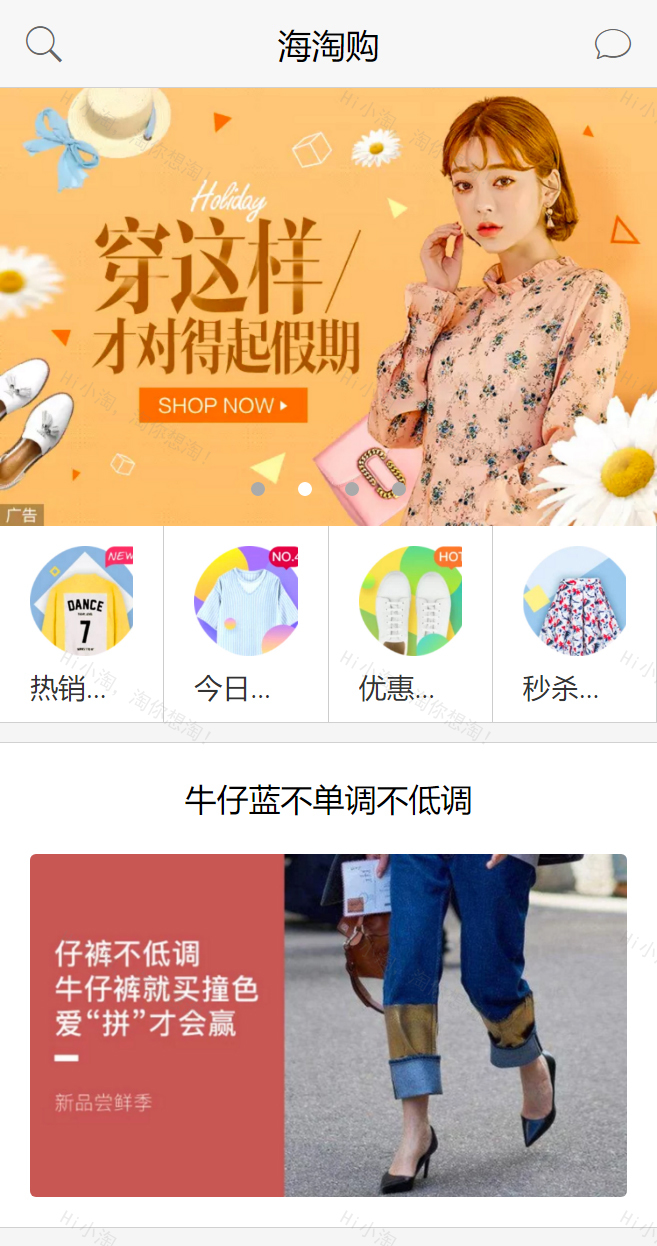Select the 秒杀 category with floral skirt

click(x=575, y=623)
